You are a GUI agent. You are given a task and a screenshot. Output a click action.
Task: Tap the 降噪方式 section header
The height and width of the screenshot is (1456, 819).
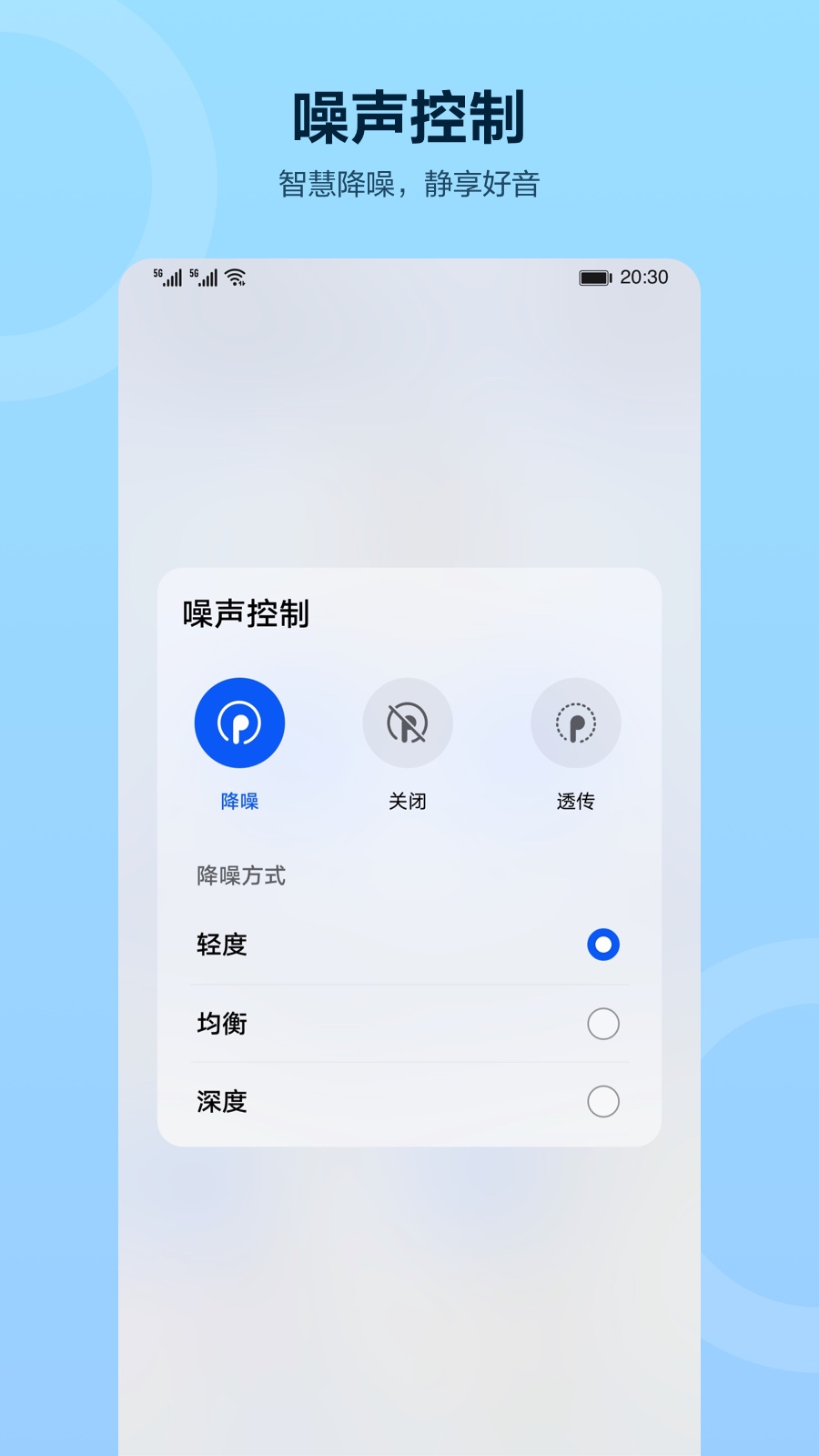coord(238,875)
